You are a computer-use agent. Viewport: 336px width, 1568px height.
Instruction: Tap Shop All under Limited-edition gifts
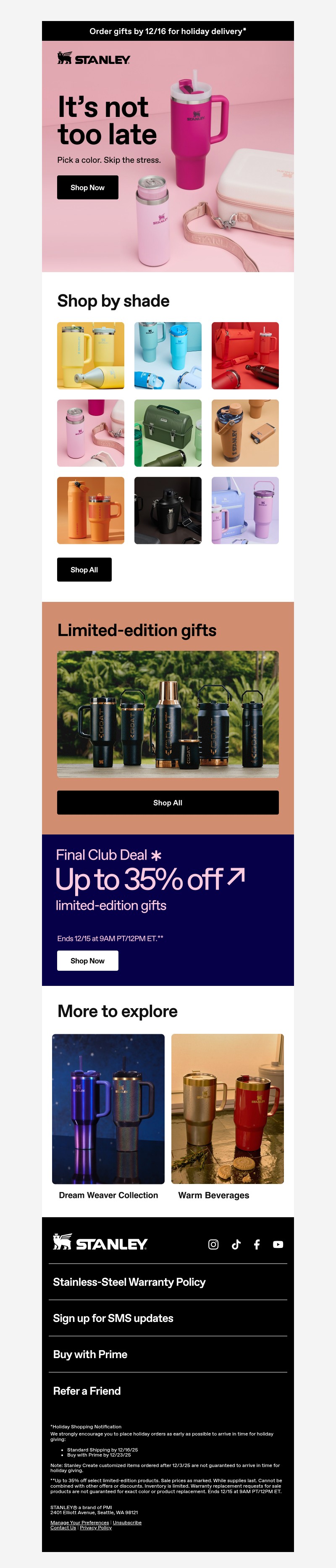[168, 803]
